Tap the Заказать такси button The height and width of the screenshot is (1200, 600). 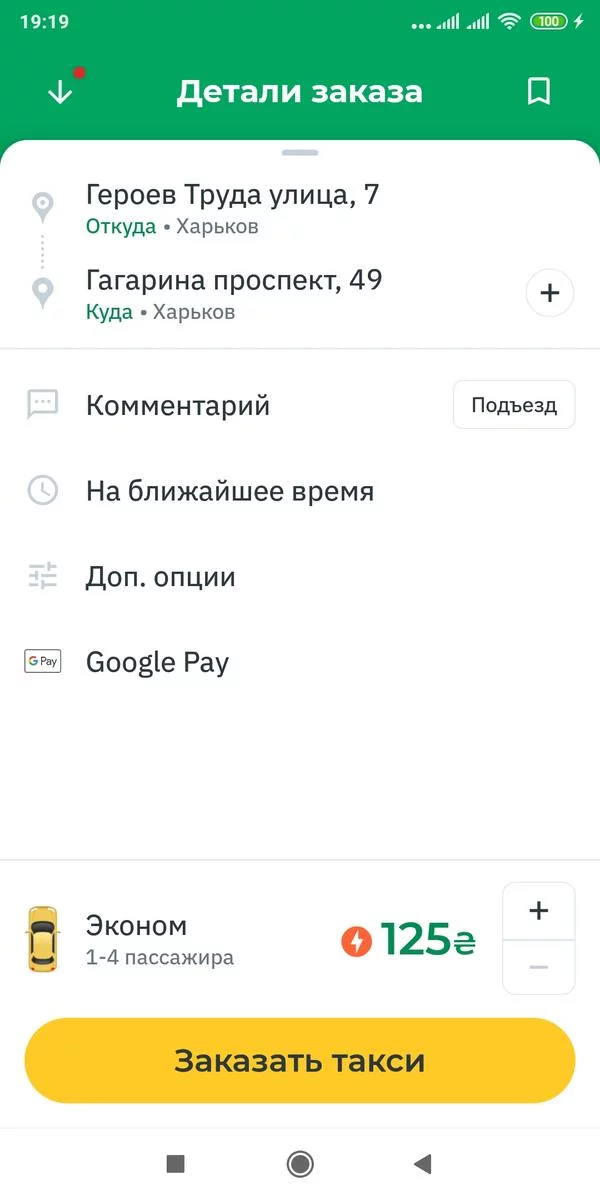pyautogui.click(x=300, y=1061)
